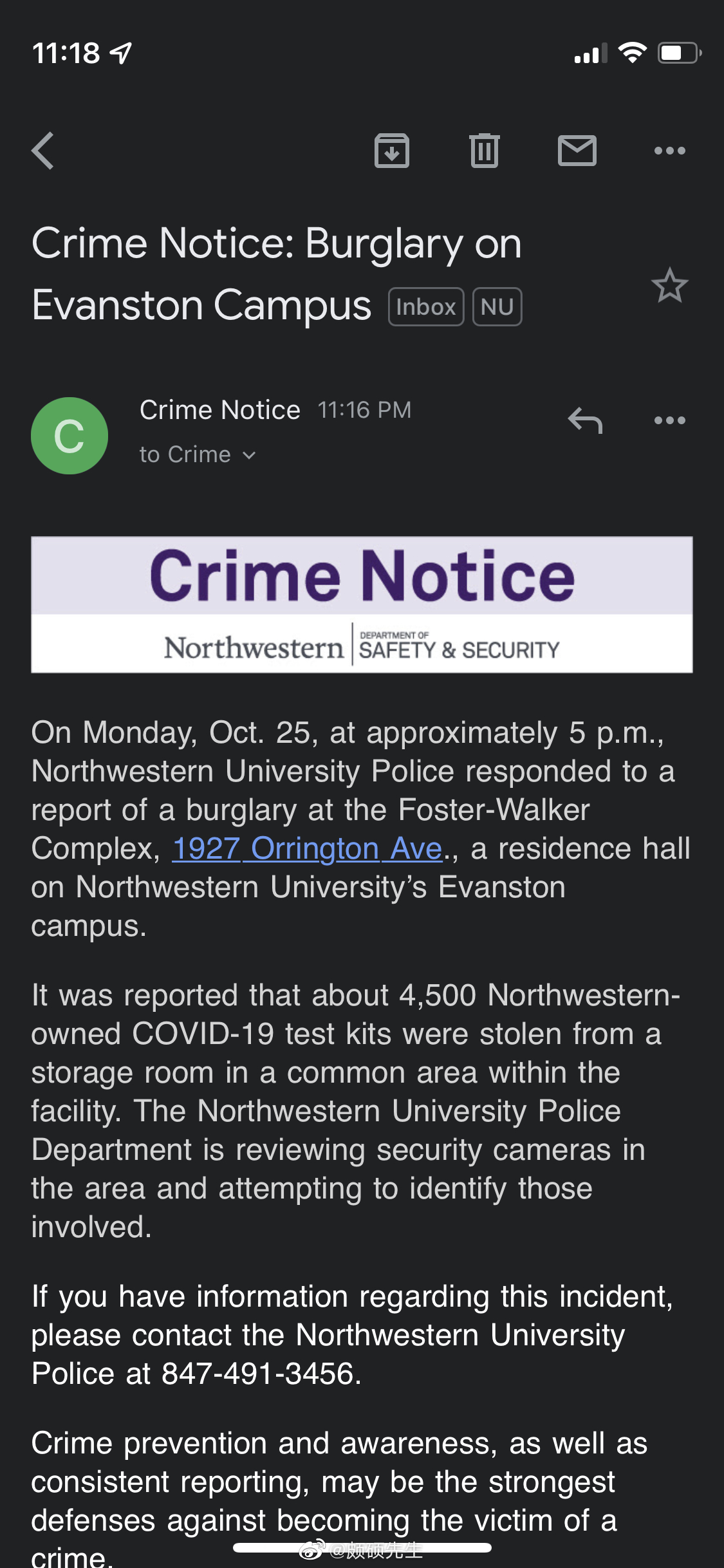The width and height of the screenshot is (724, 1568).
Task: Expand the "to Crime" recipient details
Action: click(198, 455)
